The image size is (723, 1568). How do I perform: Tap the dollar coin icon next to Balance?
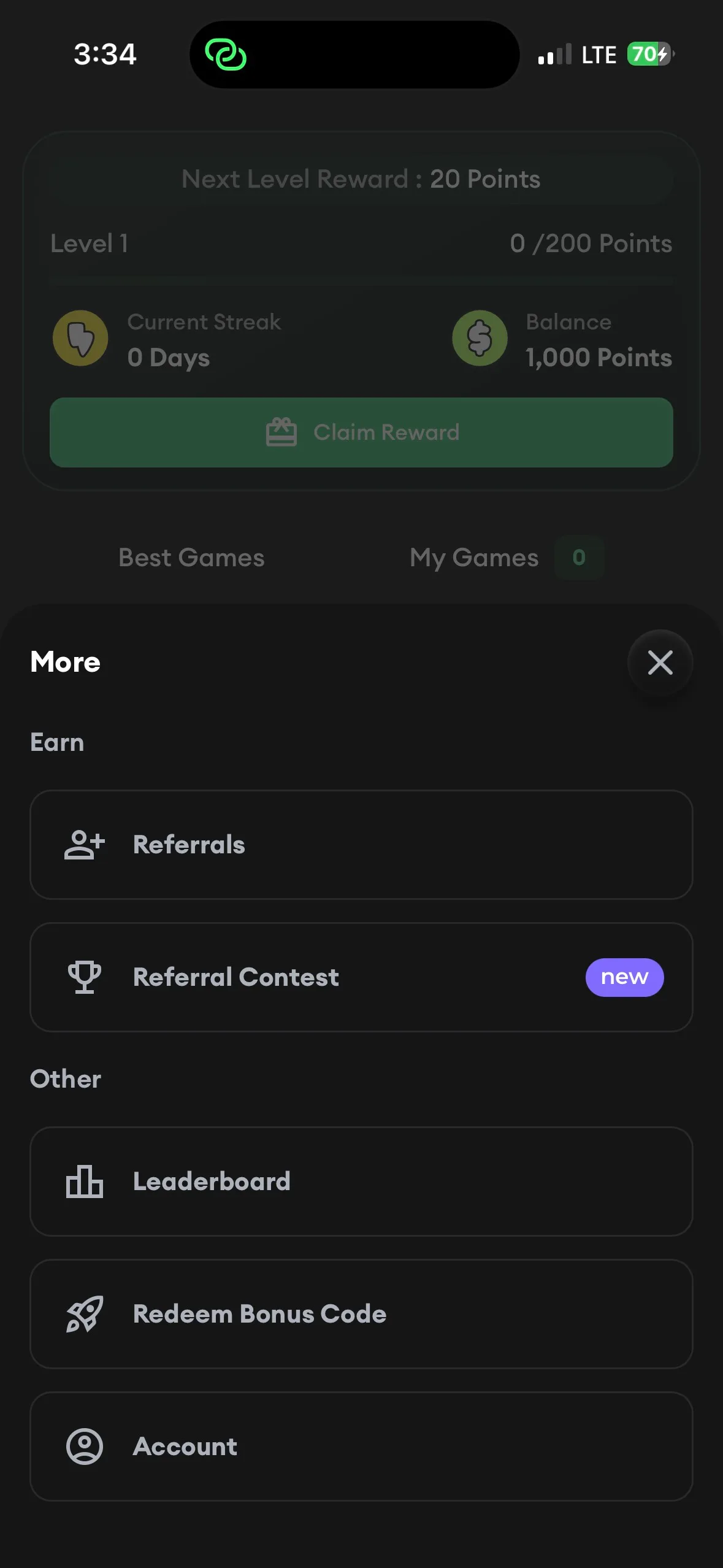tap(480, 338)
